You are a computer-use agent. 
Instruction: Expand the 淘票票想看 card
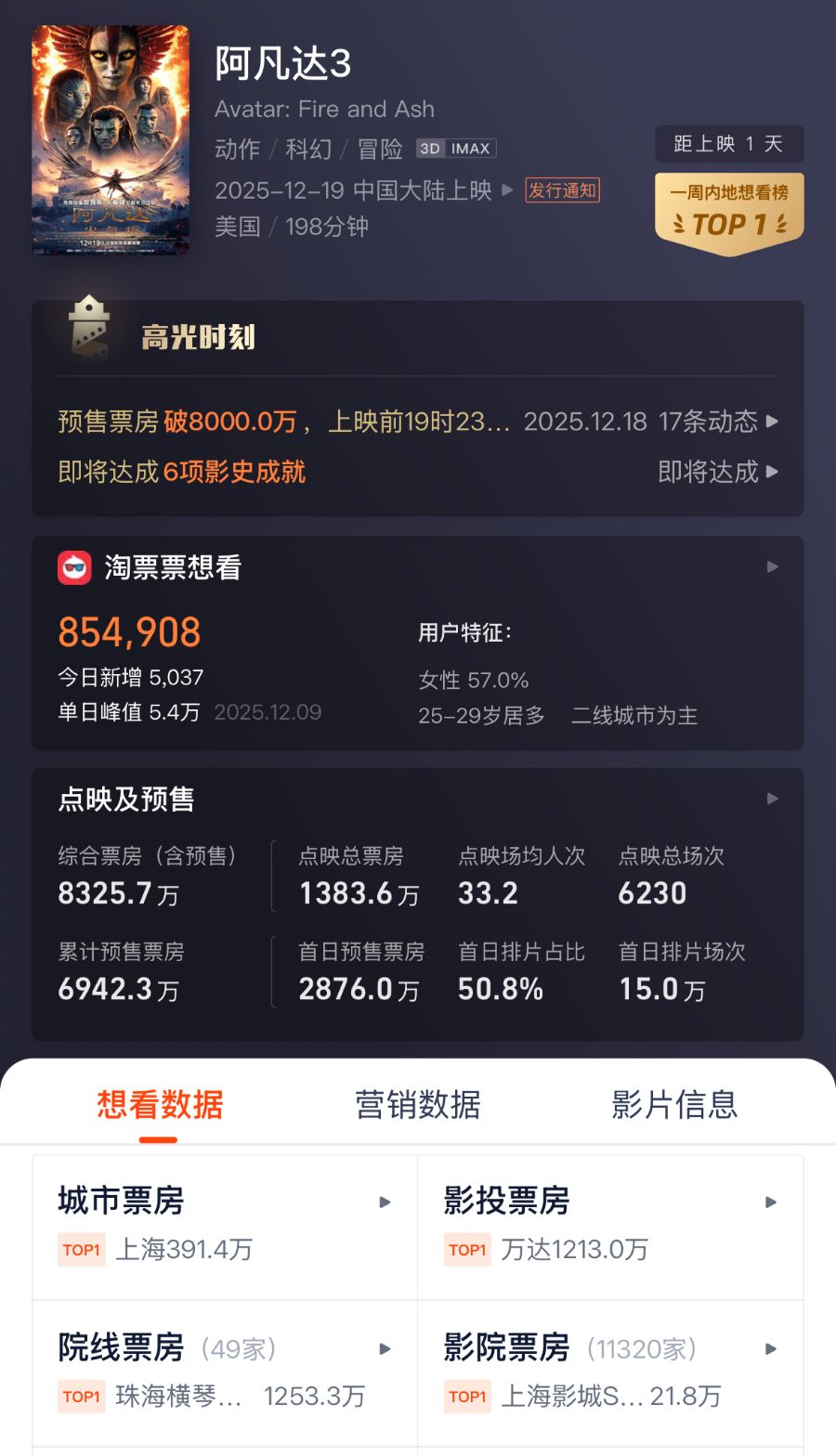(x=771, y=567)
